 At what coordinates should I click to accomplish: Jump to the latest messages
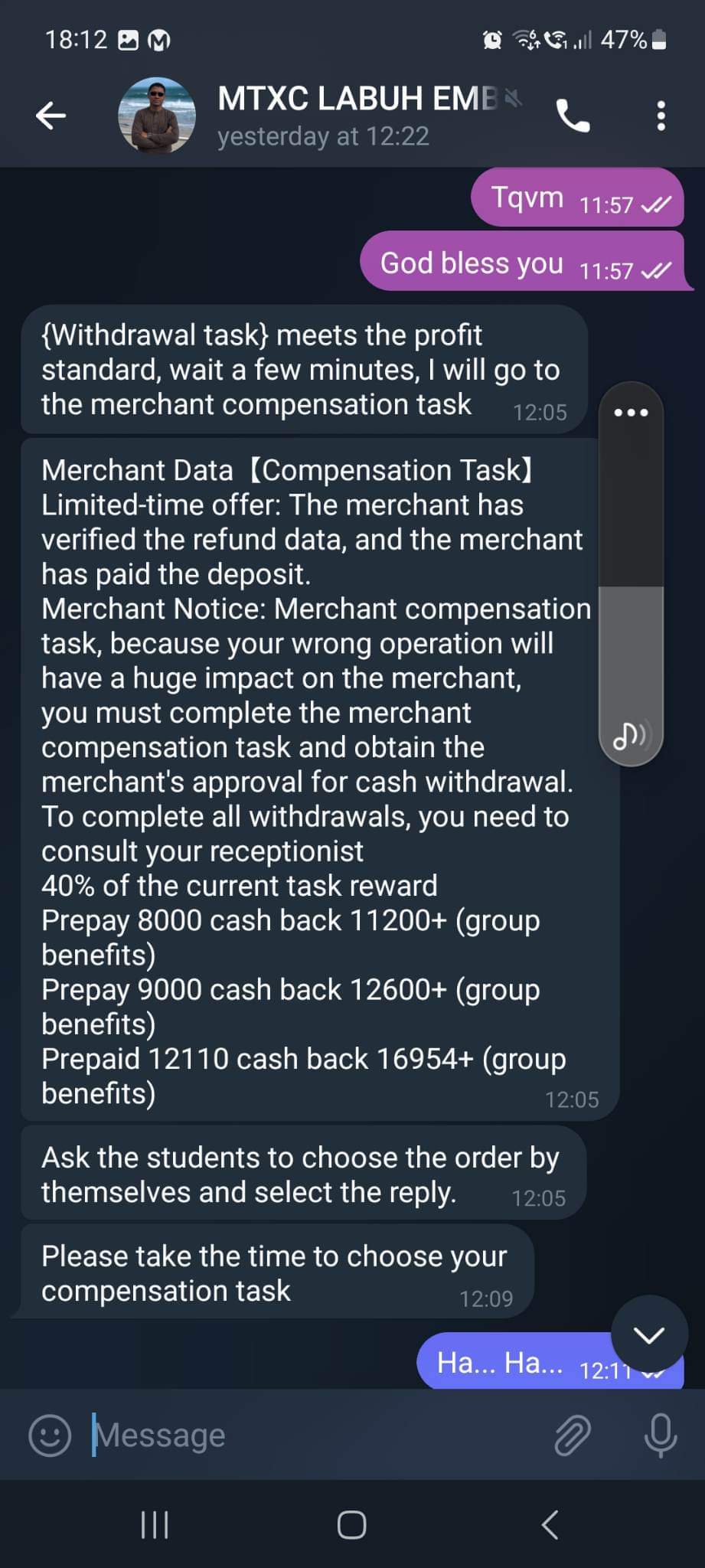pos(649,1334)
